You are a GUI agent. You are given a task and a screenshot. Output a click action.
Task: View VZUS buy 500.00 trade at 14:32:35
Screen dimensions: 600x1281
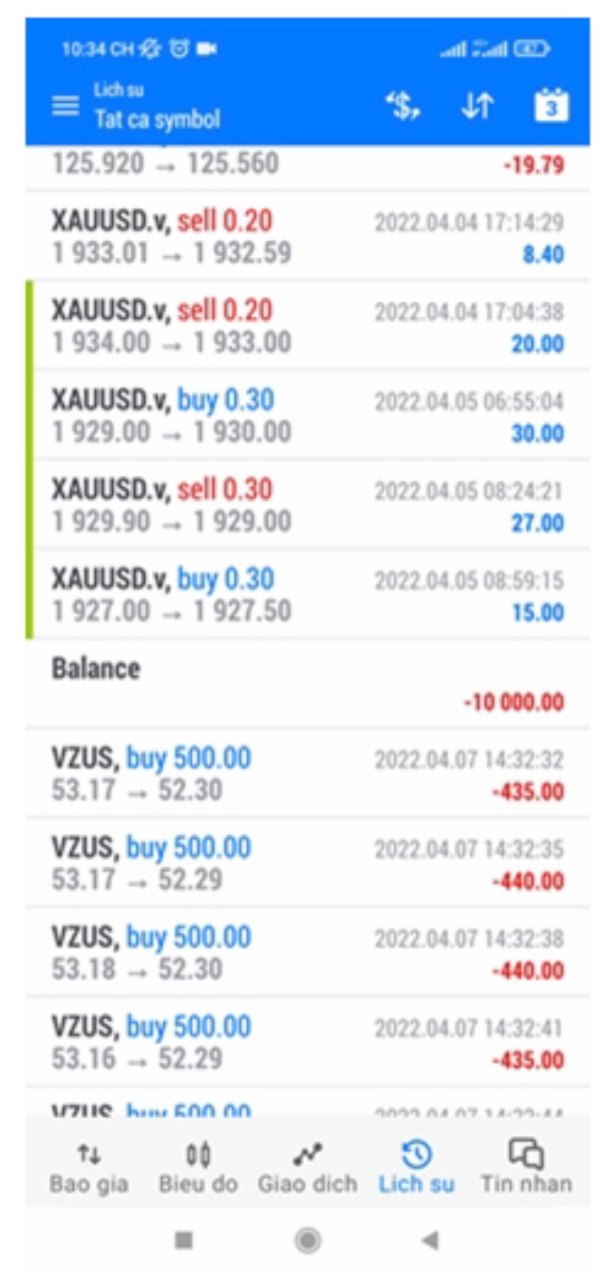point(307,862)
